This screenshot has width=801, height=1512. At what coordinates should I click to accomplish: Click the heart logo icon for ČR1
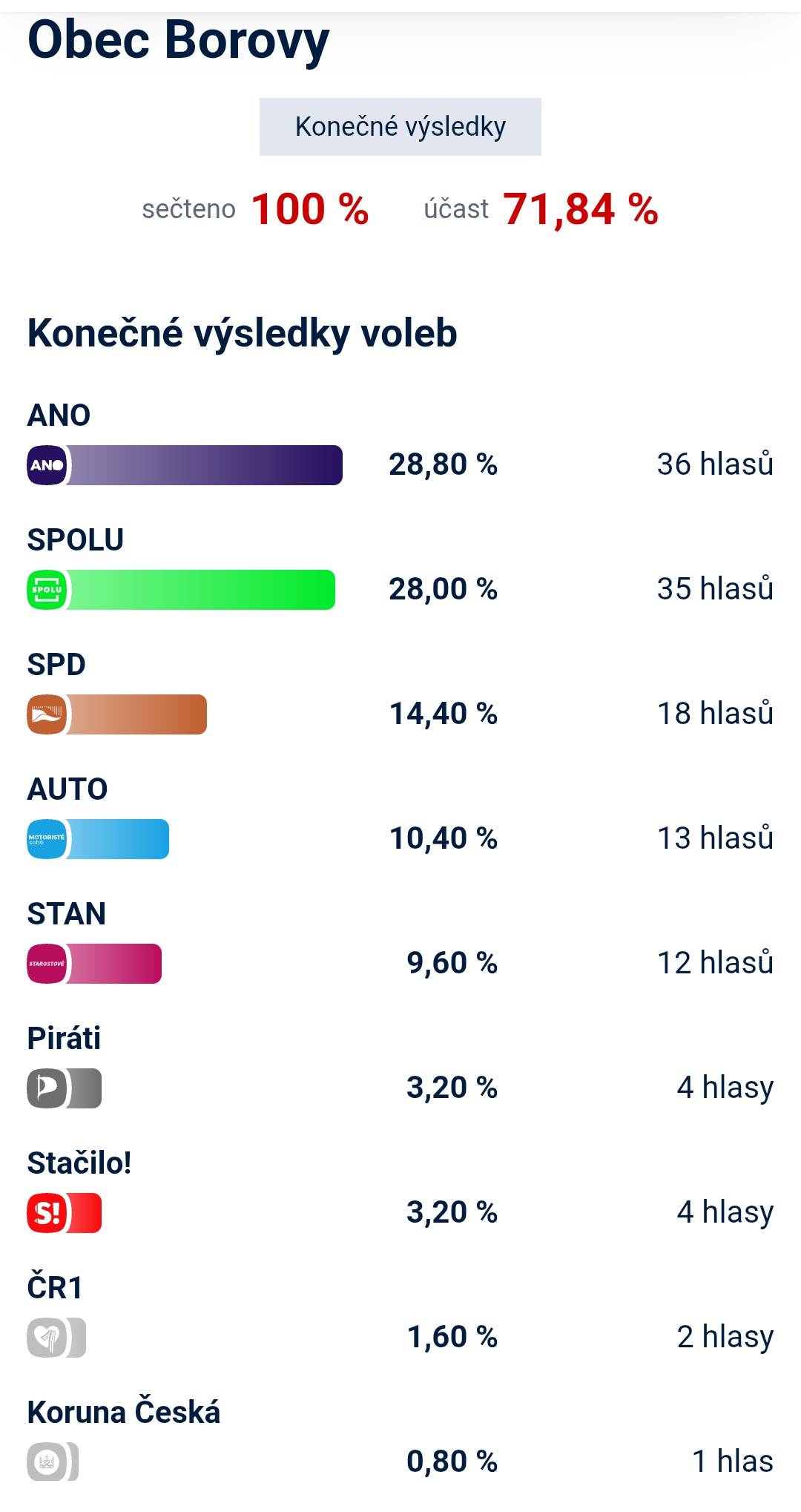click(x=46, y=1338)
